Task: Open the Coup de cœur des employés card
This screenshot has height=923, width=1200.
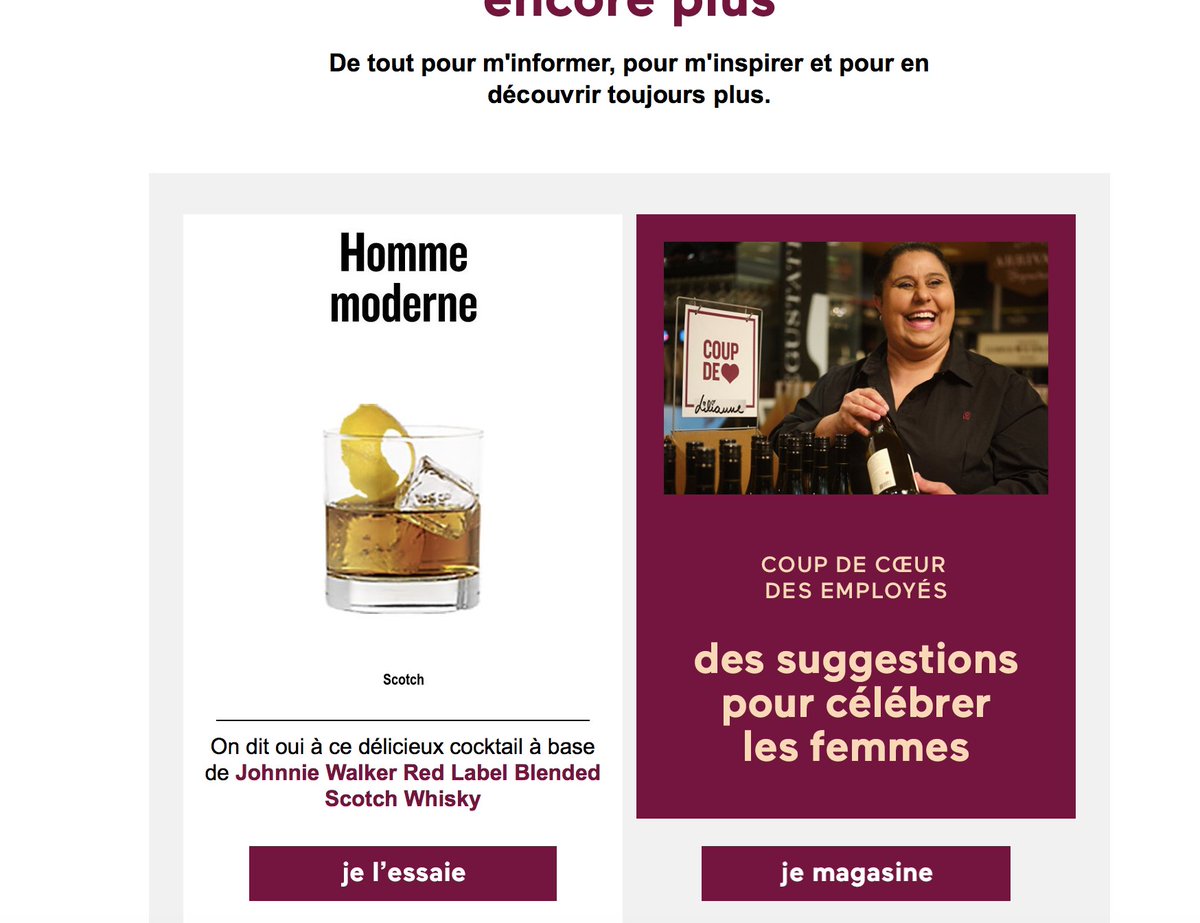Action: pos(856,516)
